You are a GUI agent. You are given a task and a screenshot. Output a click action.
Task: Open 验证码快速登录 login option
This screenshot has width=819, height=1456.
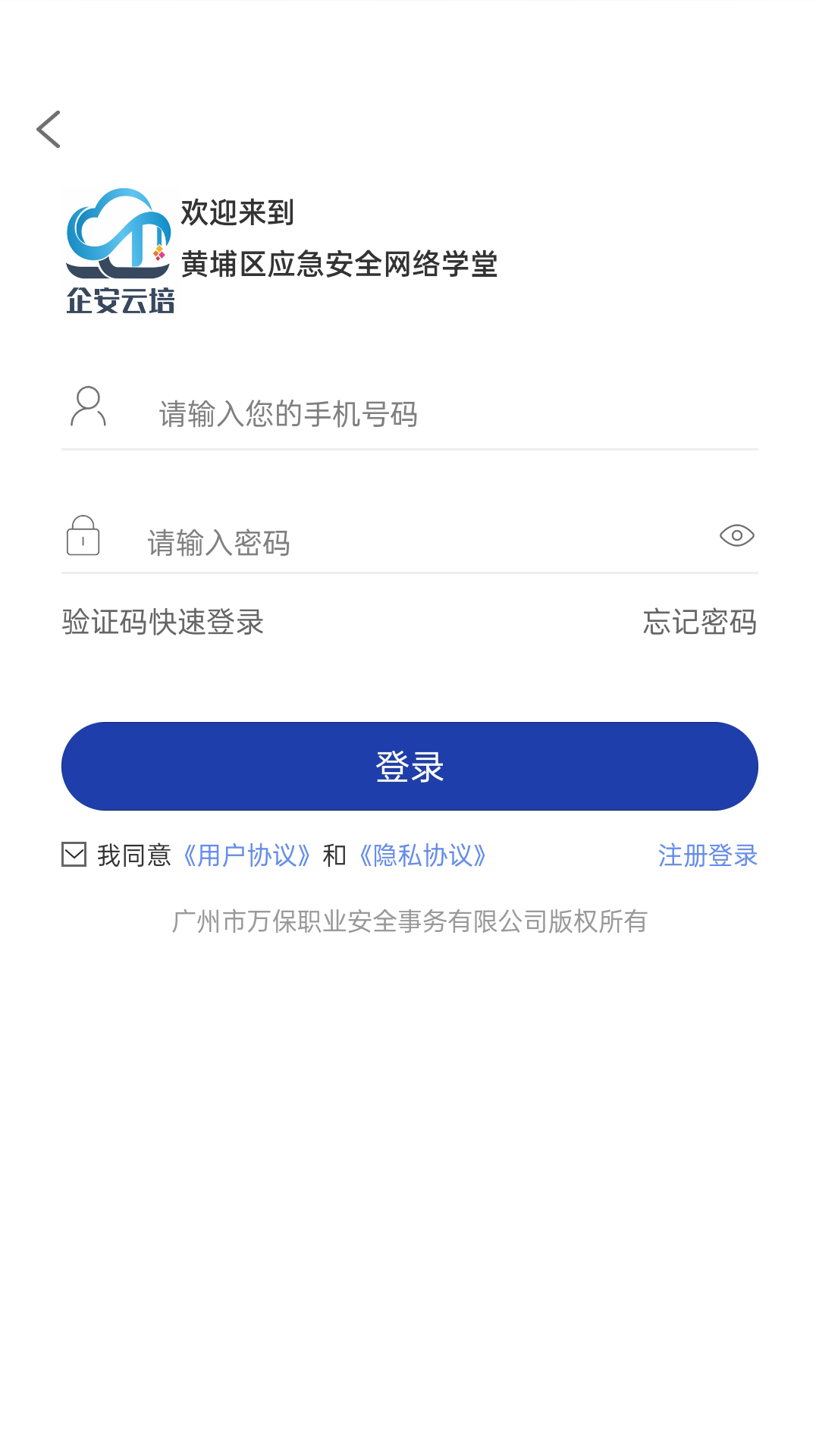click(163, 623)
